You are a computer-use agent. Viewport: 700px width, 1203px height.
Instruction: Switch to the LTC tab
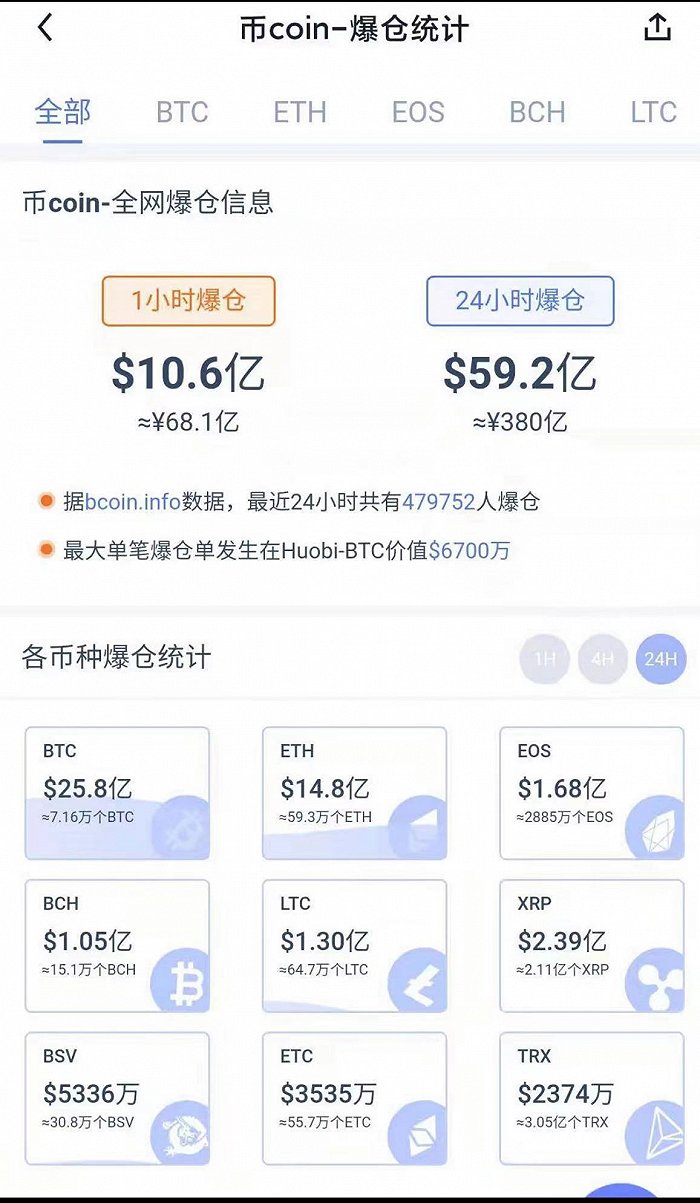pos(653,111)
